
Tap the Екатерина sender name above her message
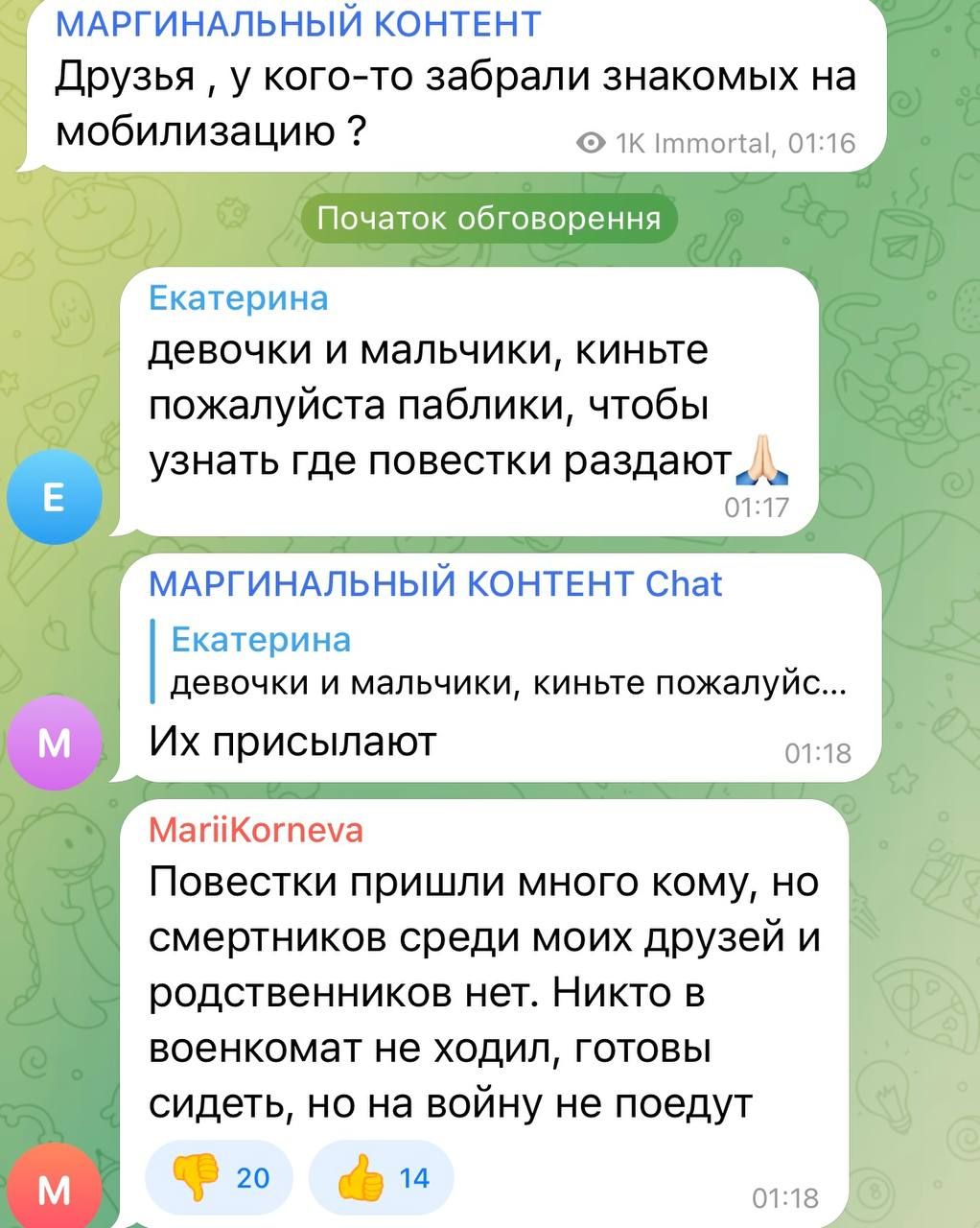(x=239, y=298)
